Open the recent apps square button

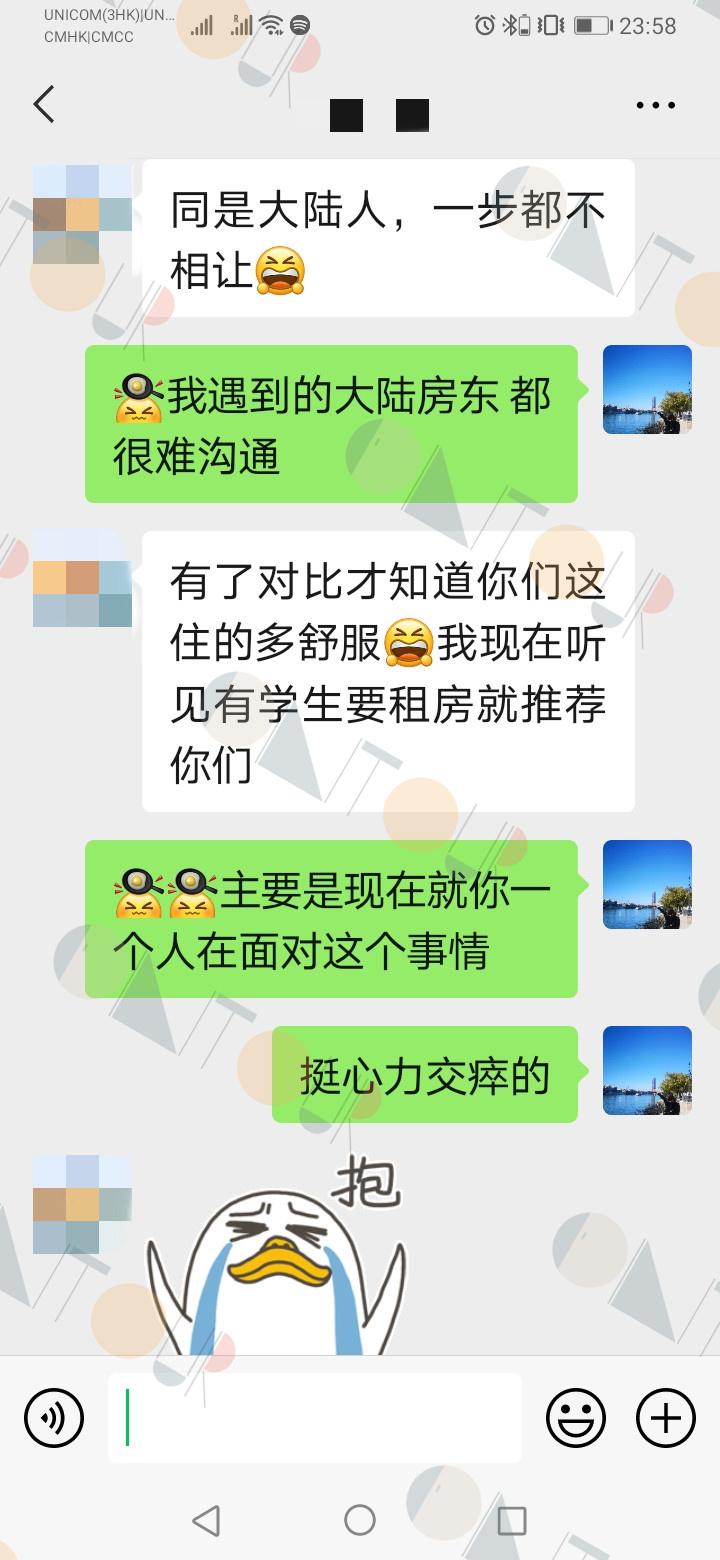512,1520
